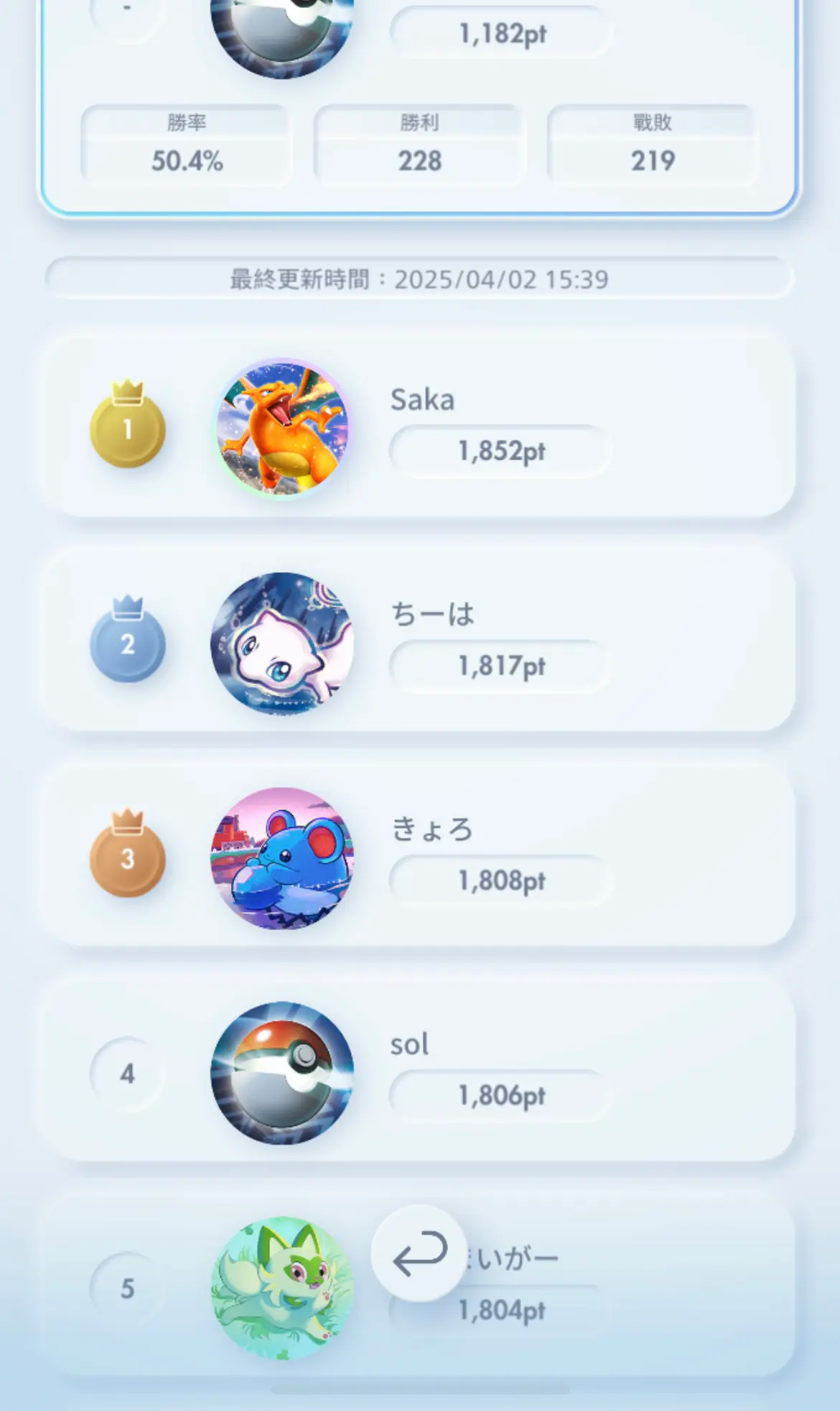Click the 最終更新時間 update banner
The image size is (840, 1411).
[420, 279]
